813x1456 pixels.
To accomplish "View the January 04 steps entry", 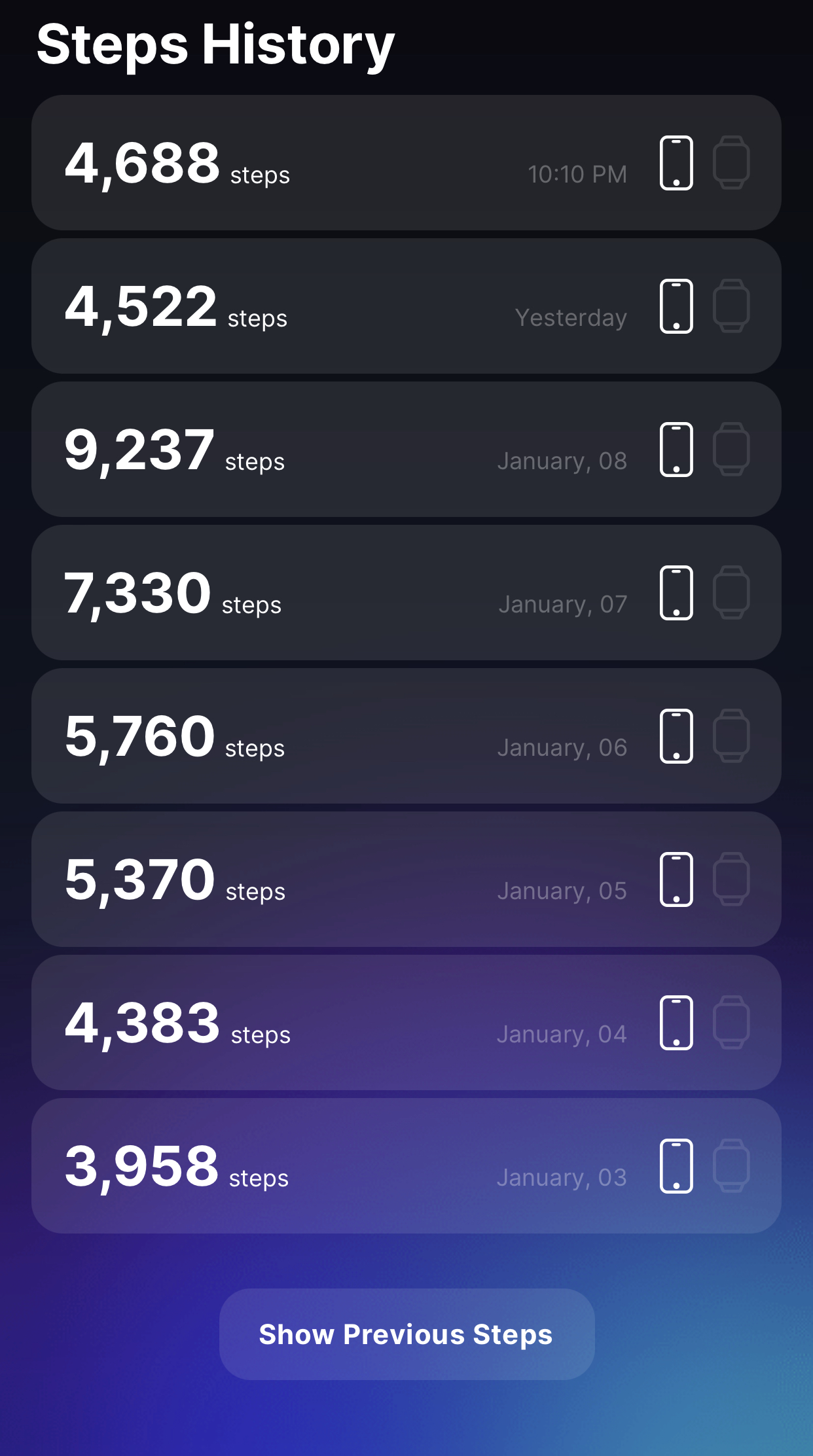I will pos(406,1022).
